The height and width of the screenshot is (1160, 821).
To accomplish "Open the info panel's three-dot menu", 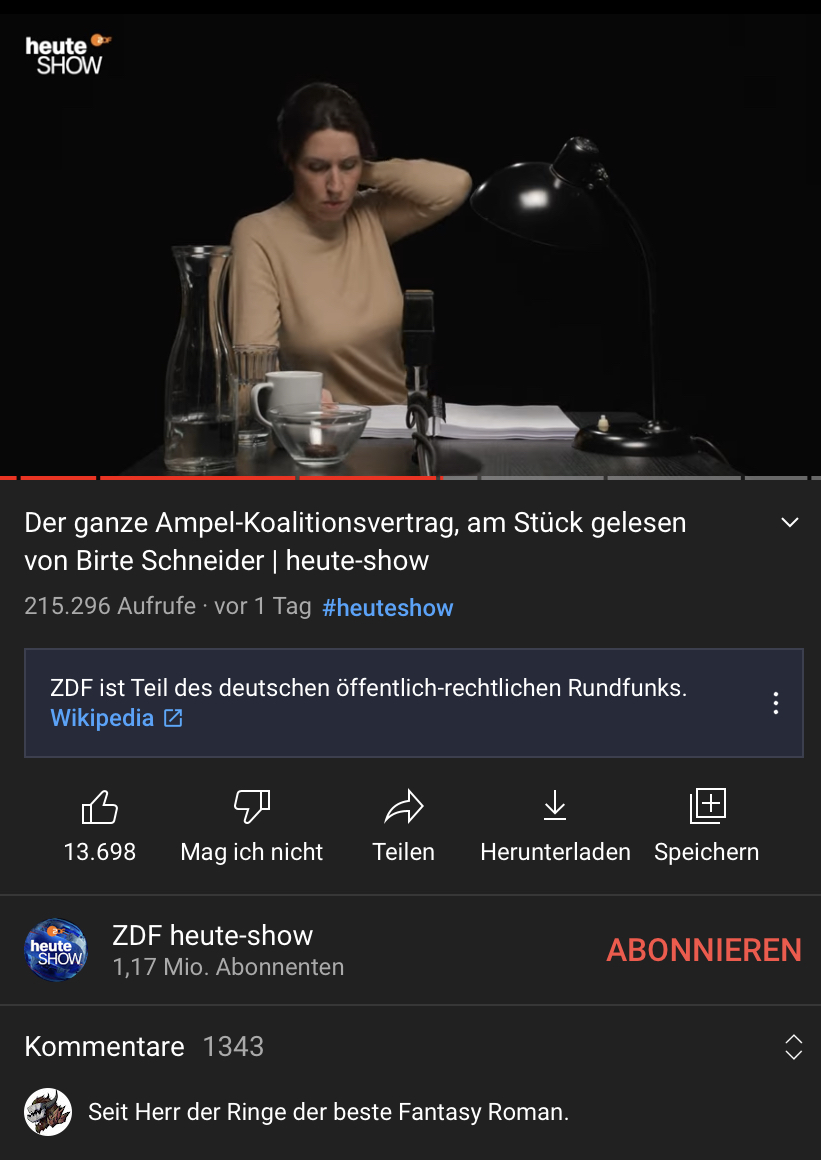I will coord(776,703).
